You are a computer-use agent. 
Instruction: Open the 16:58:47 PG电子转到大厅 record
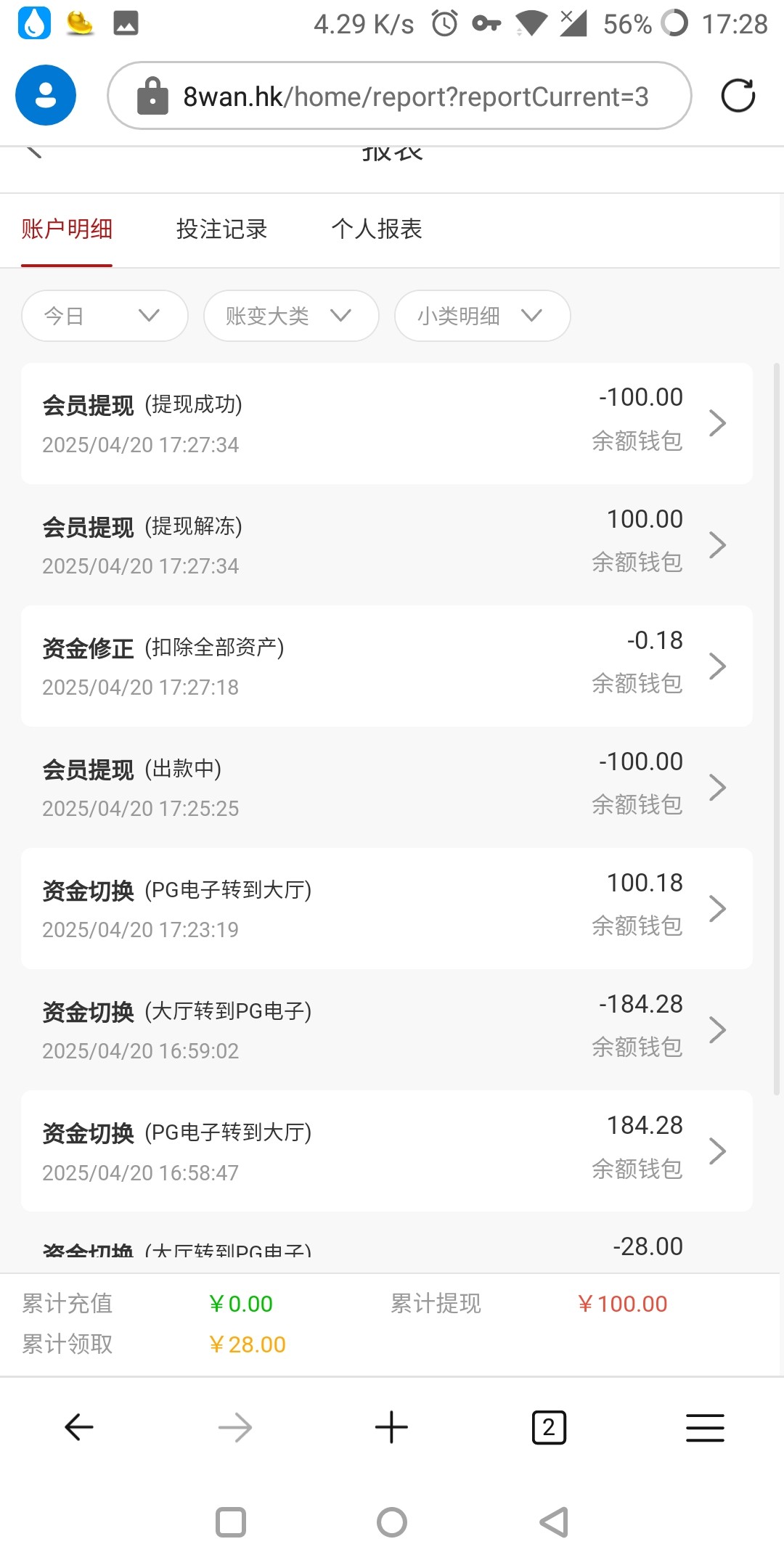pyautogui.click(x=387, y=1151)
